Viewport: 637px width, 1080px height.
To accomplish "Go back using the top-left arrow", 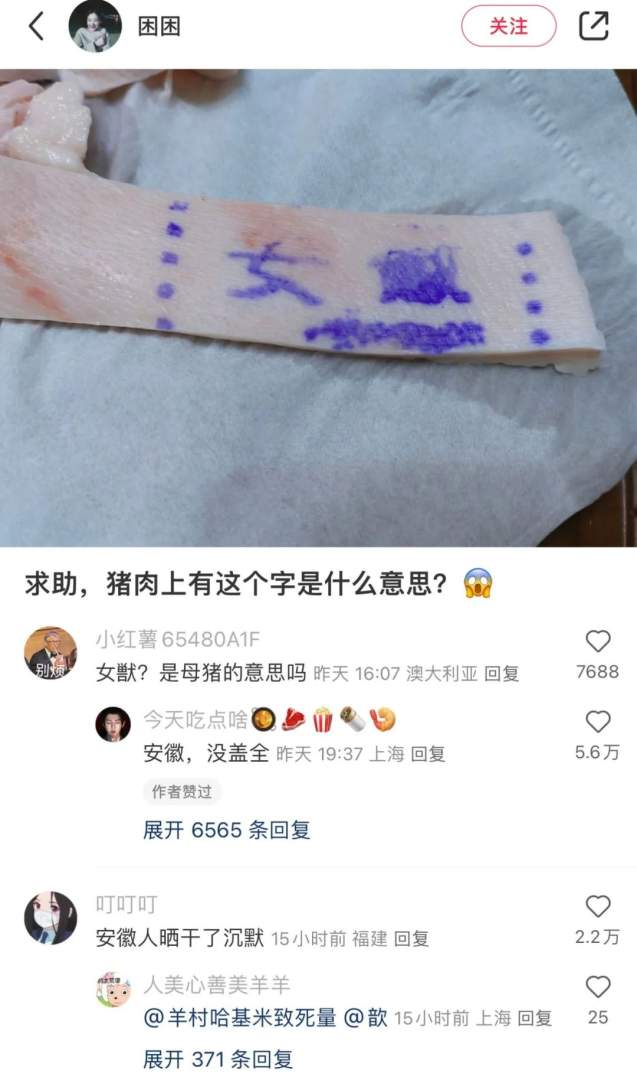I will point(36,27).
